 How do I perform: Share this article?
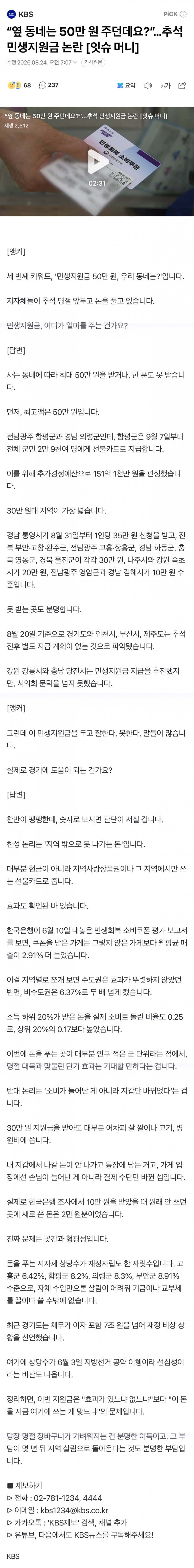coord(182,86)
